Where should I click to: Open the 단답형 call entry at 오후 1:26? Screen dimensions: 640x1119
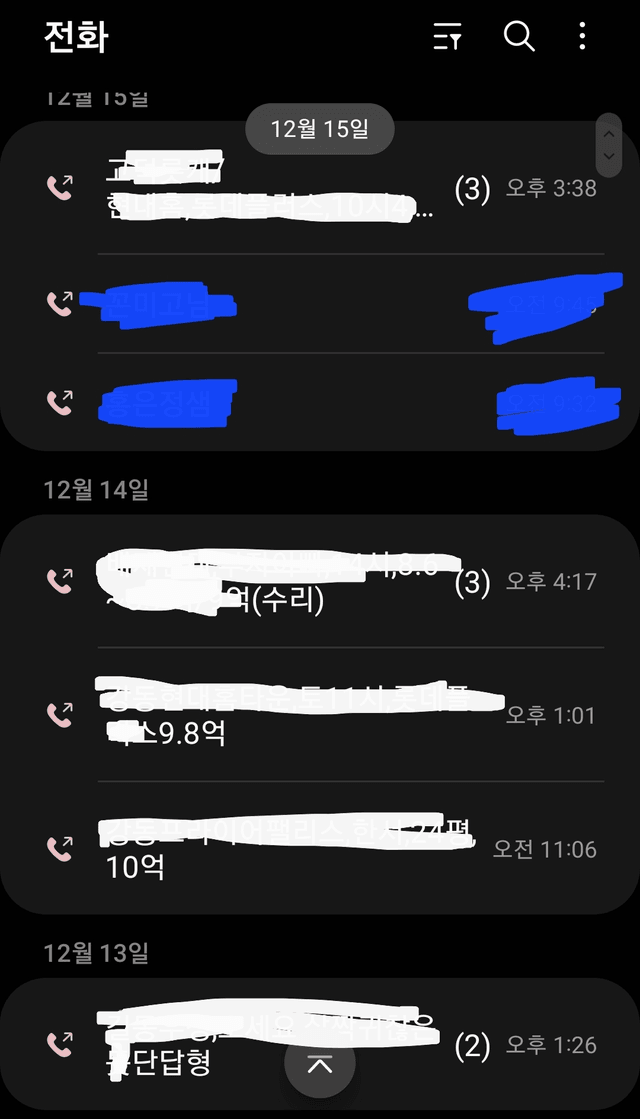320,1044
